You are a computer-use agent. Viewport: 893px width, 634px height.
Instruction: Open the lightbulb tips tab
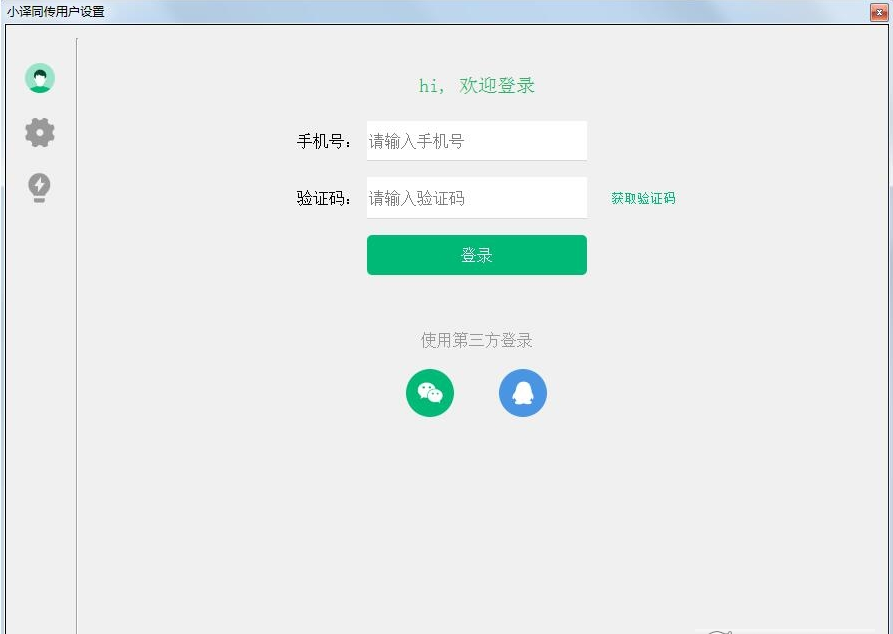40,187
